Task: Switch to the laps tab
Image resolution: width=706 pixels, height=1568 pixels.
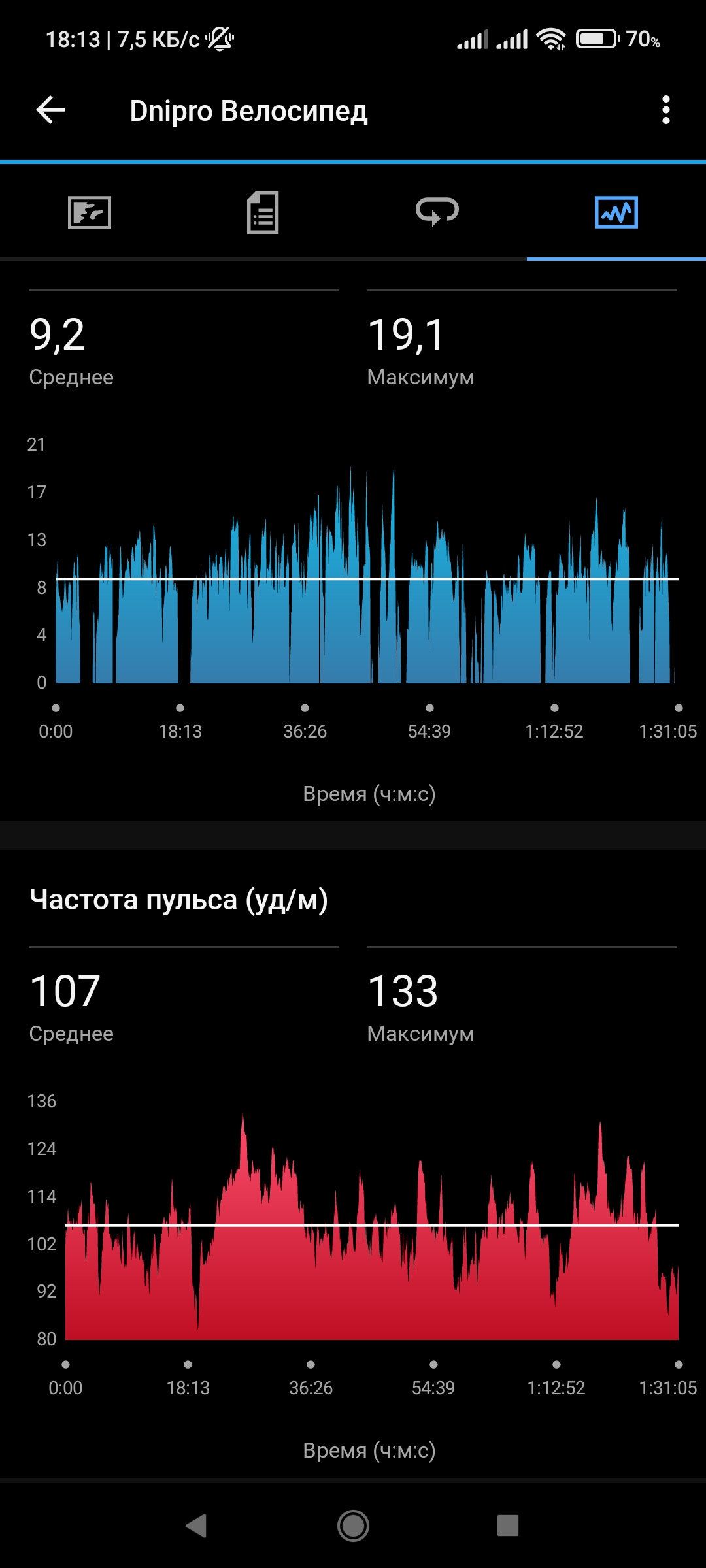Action: tap(437, 211)
